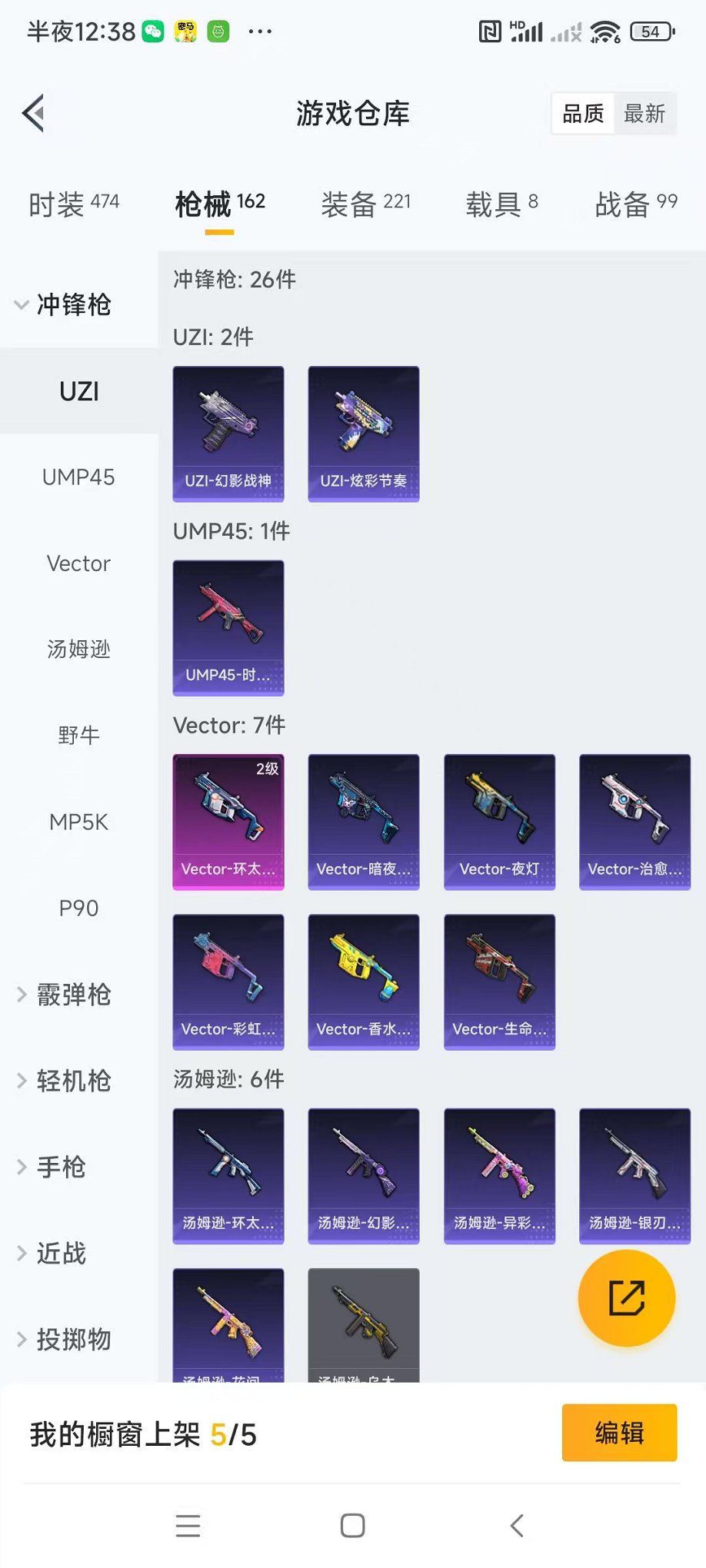The height and width of the screenshot is (1568, 706).
Task: Open the 载具 tab
Action: point(501,204)
